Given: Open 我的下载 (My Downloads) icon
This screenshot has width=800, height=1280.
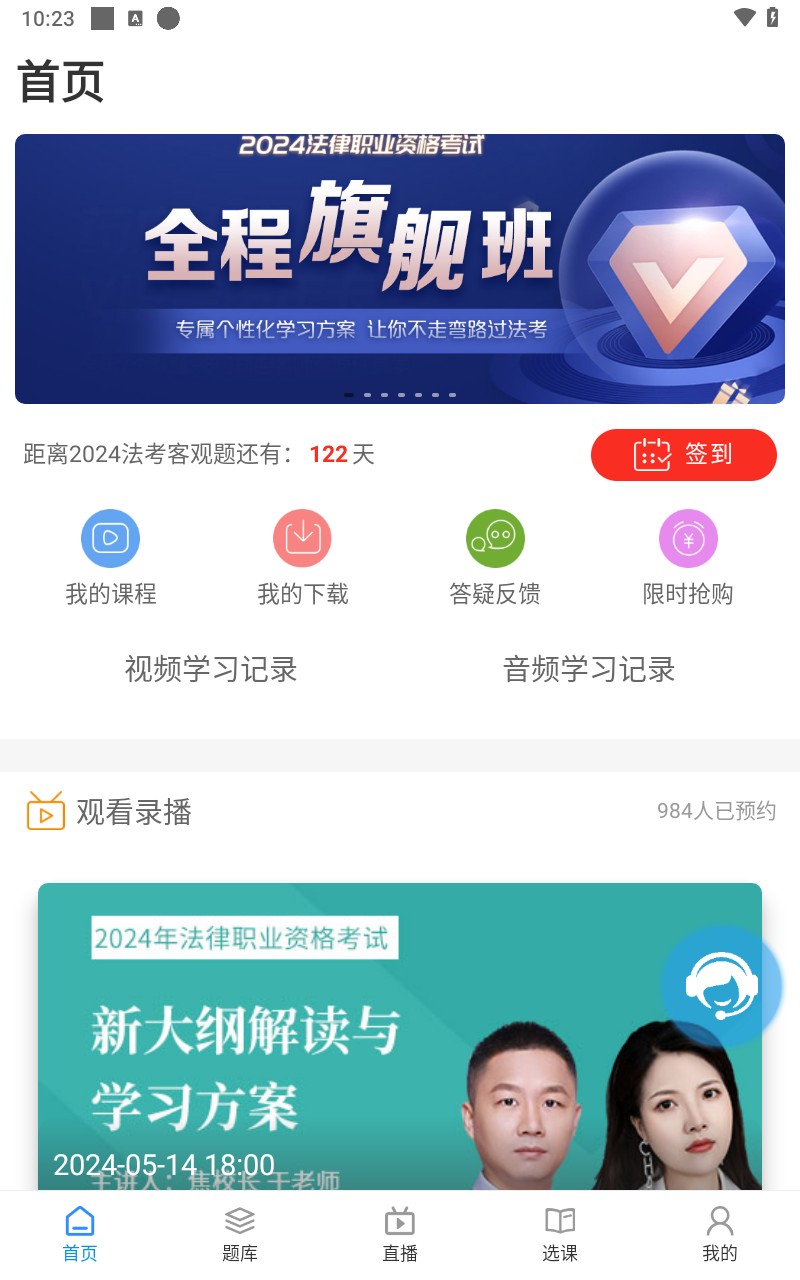Looking at the screenshot, I should click(302, 538).
